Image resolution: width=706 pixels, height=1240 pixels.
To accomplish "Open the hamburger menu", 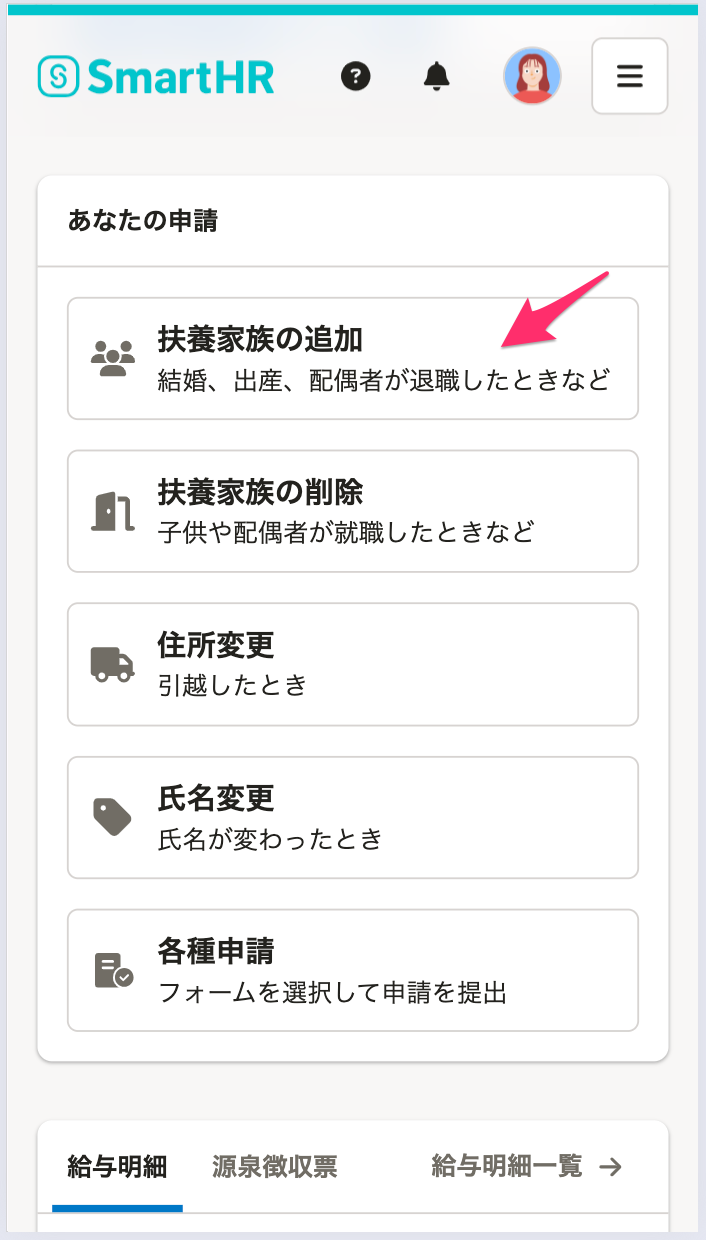I will (x=629, y=76).
